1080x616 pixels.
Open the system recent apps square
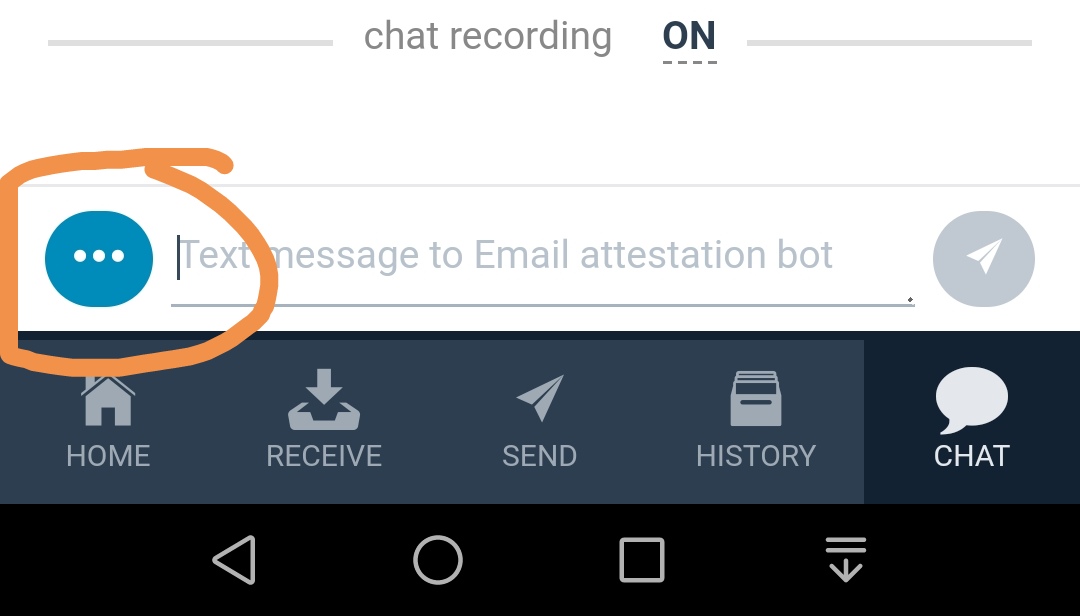[x=642, y=560]
